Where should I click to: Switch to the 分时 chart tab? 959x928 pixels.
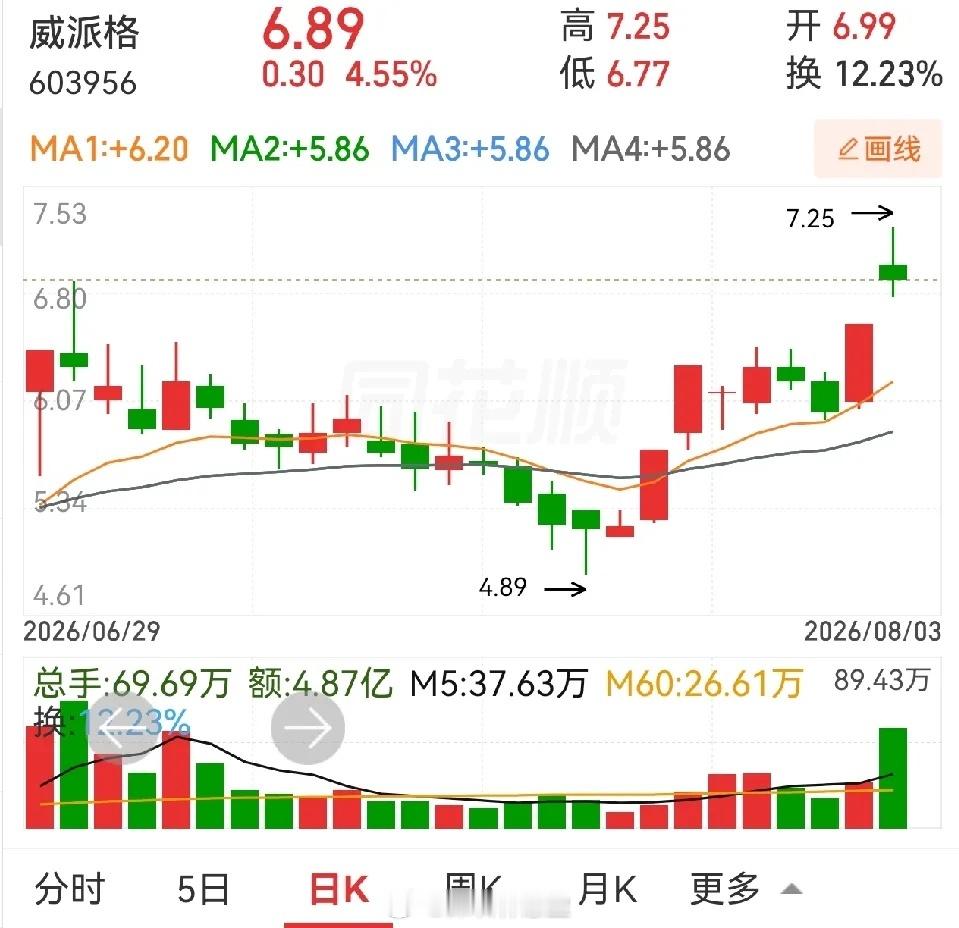tap(70, 889)
